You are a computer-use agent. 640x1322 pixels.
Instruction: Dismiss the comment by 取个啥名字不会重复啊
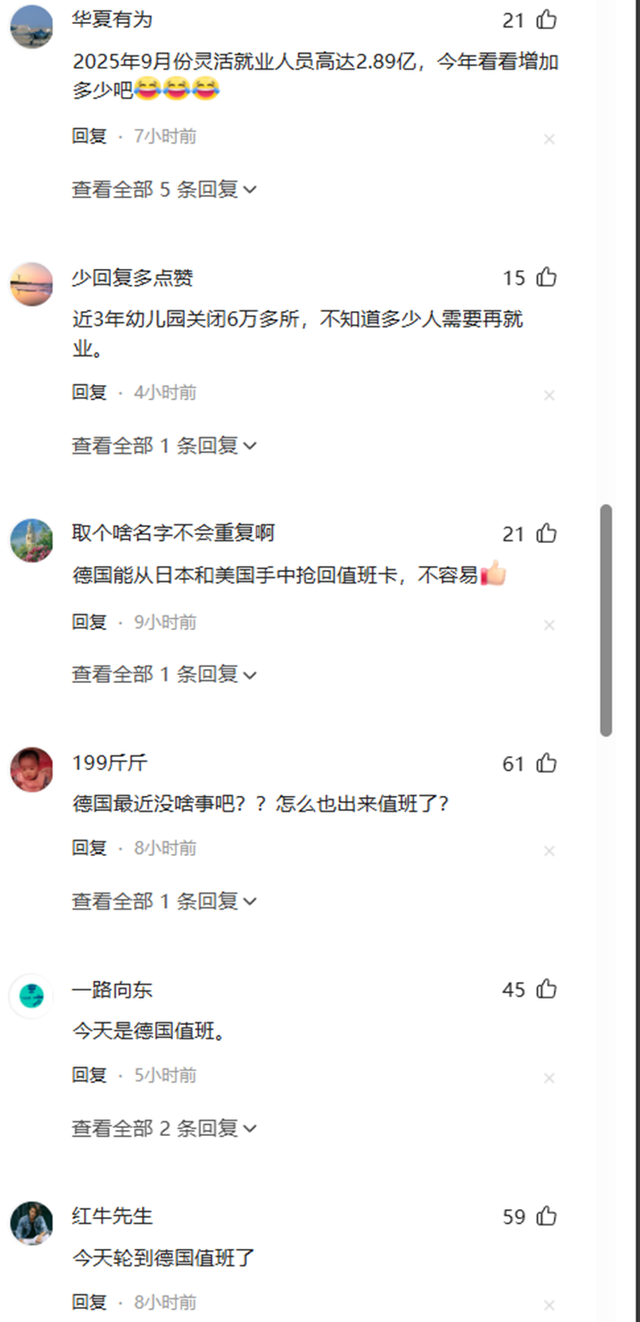point(549,625)
